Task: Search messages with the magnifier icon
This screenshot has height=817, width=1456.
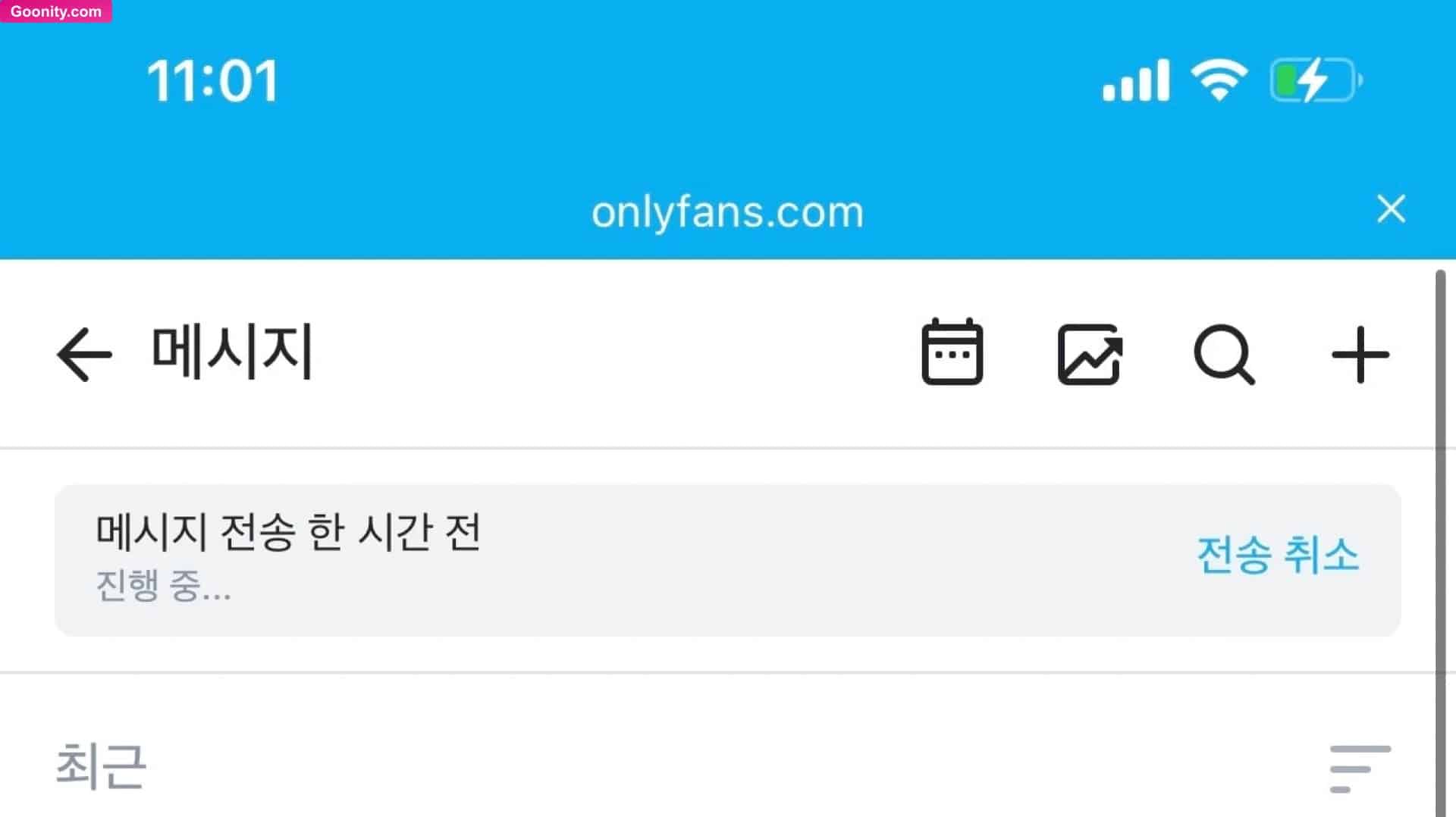Action: [x=1223, y=354]
